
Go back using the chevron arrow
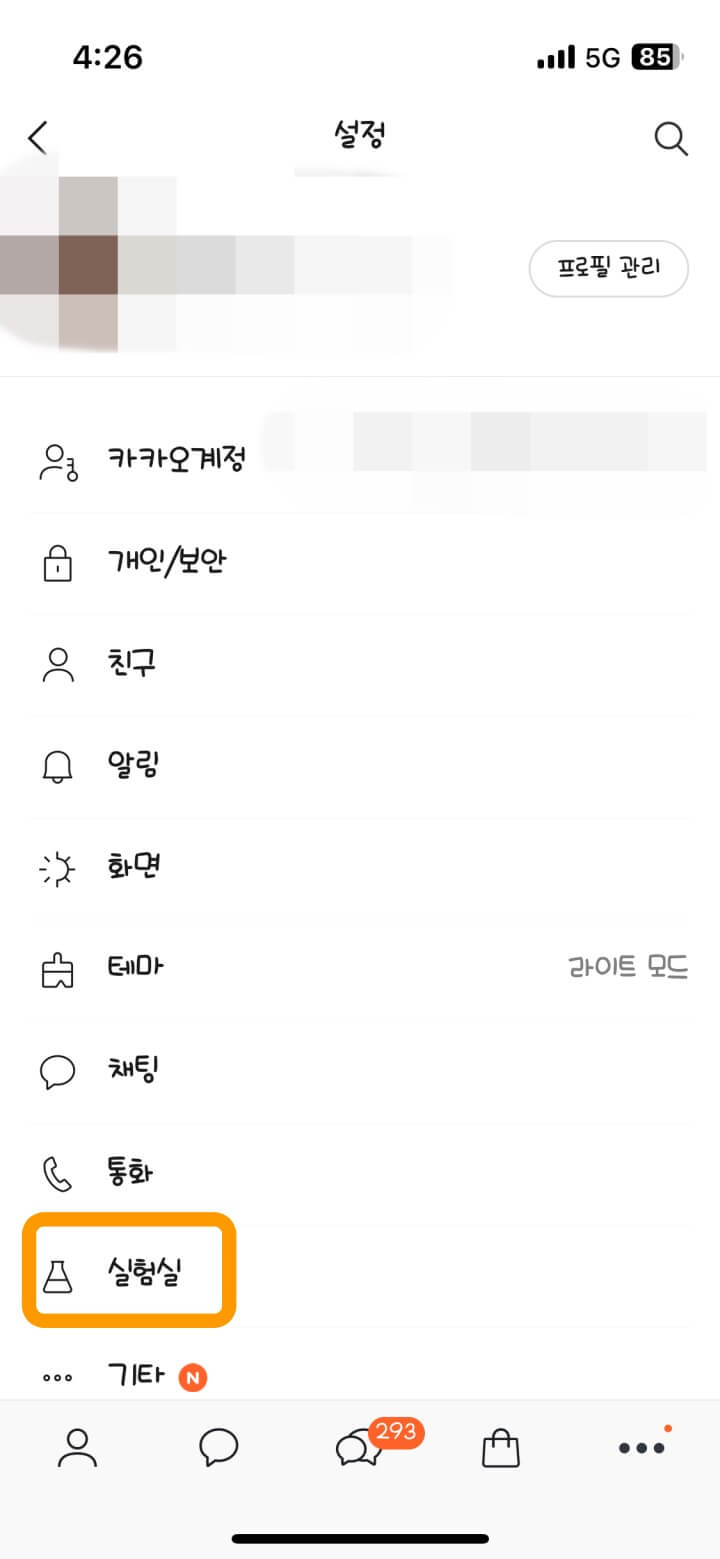(x=38, y=139)
